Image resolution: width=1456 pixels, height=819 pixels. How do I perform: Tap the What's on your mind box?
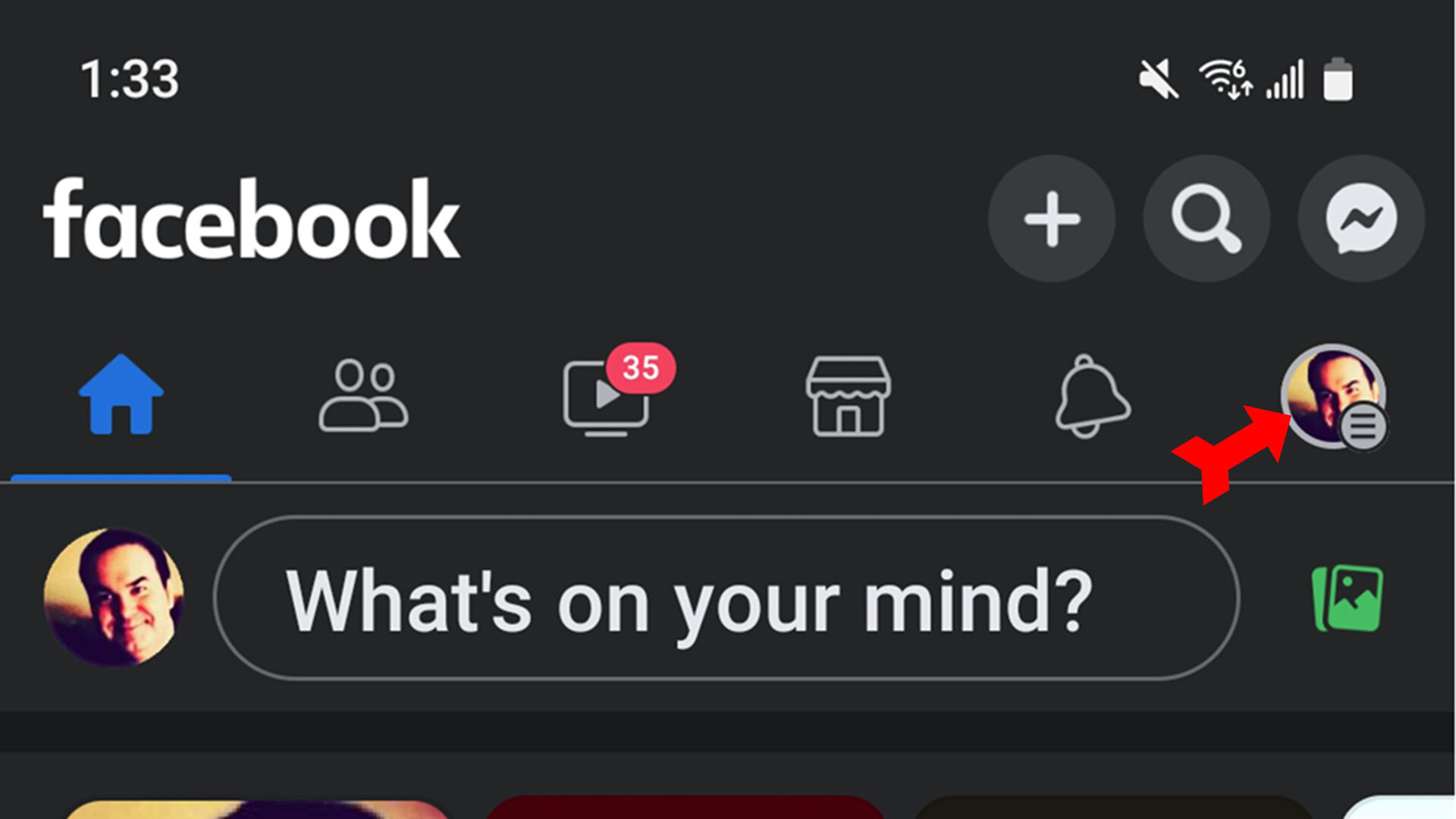(x=726, y=598)
